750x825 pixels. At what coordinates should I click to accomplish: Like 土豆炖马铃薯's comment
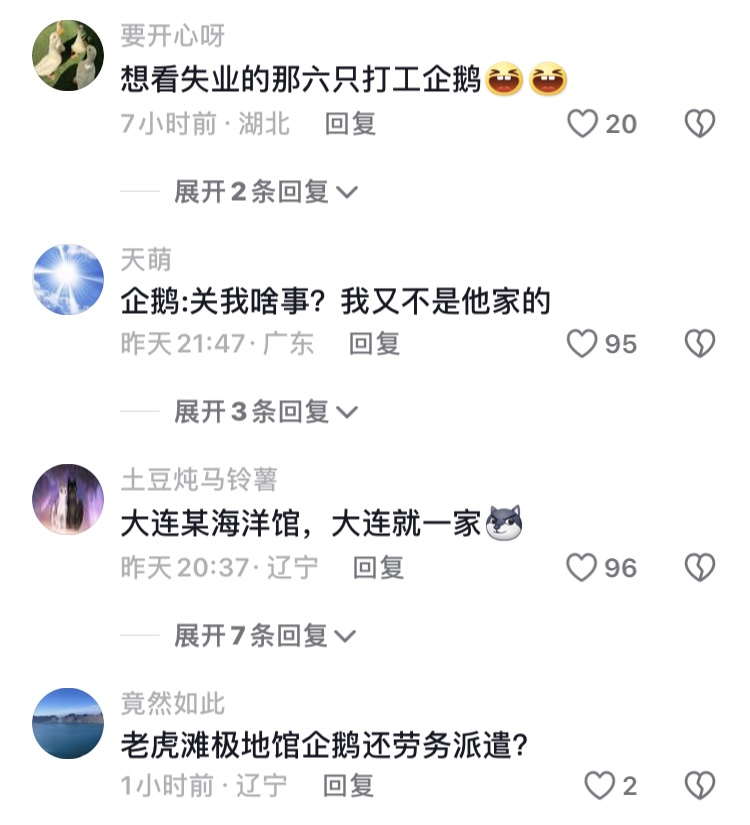click(582, 568)
